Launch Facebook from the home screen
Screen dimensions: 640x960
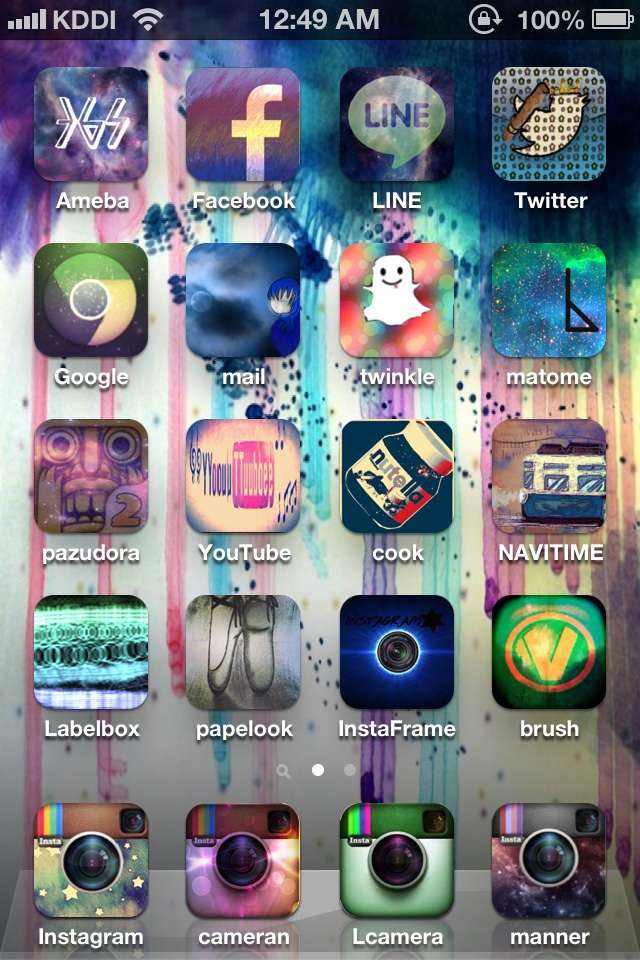243,125
